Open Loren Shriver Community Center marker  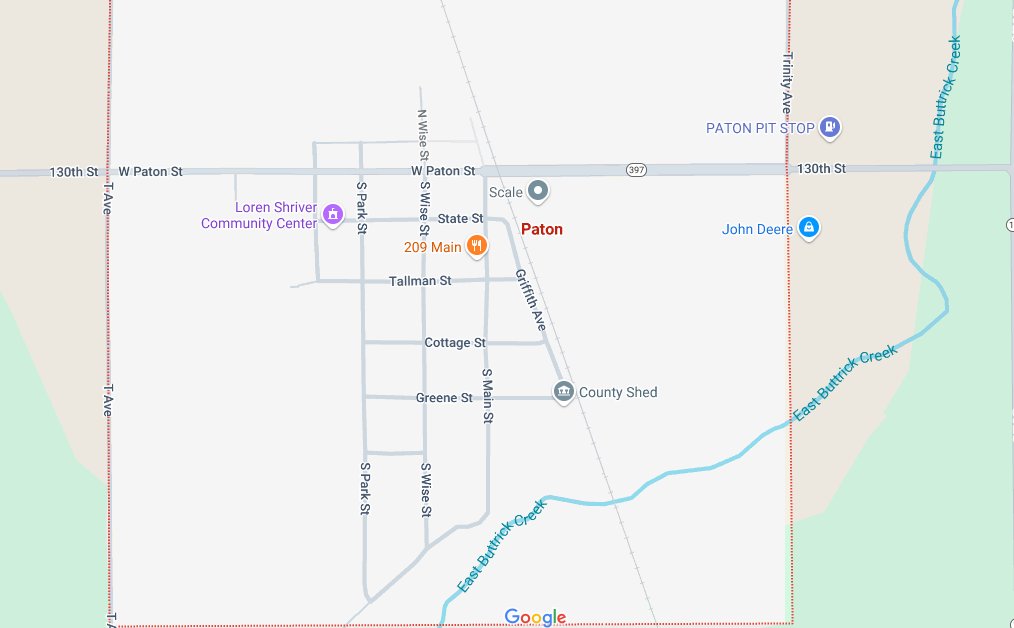point(333,214)
